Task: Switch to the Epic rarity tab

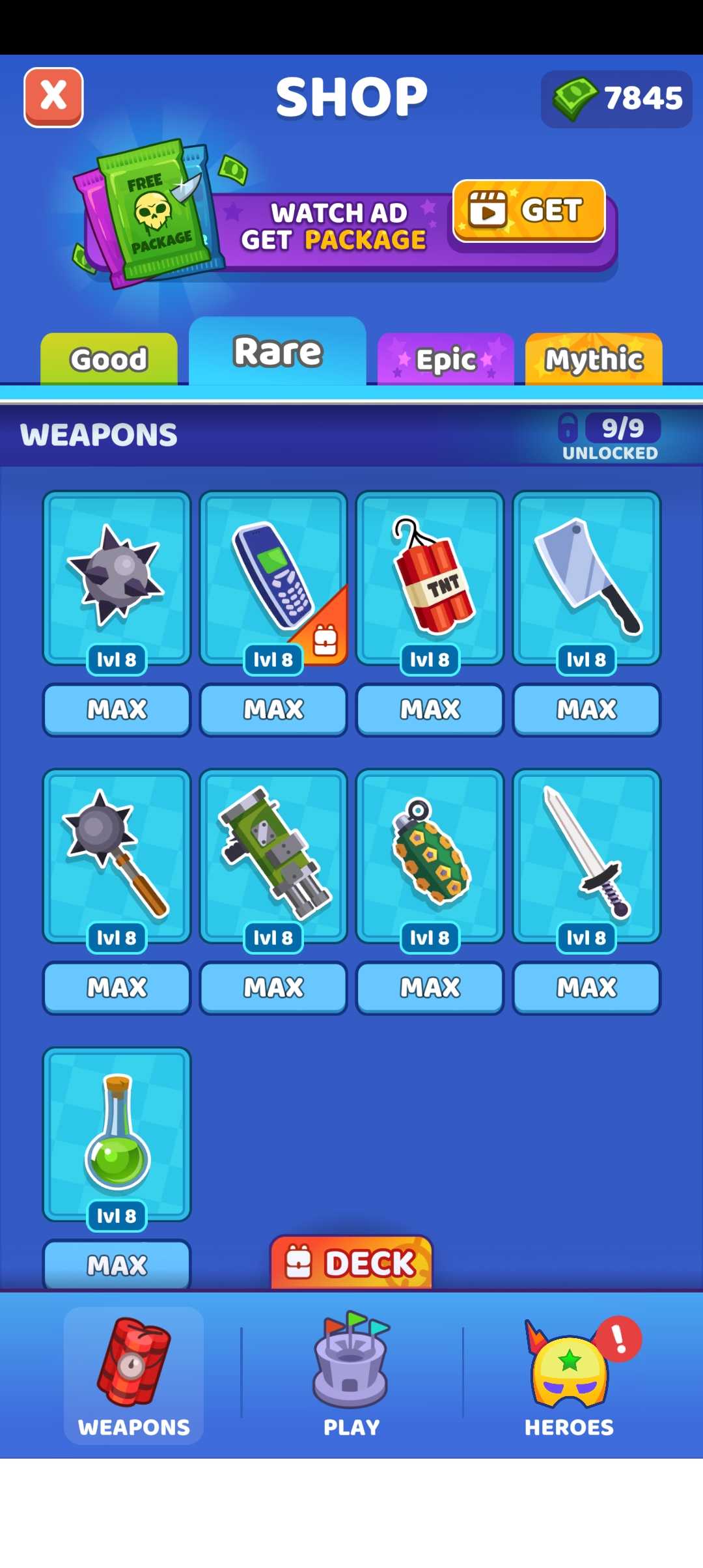Action: [446, 359]
